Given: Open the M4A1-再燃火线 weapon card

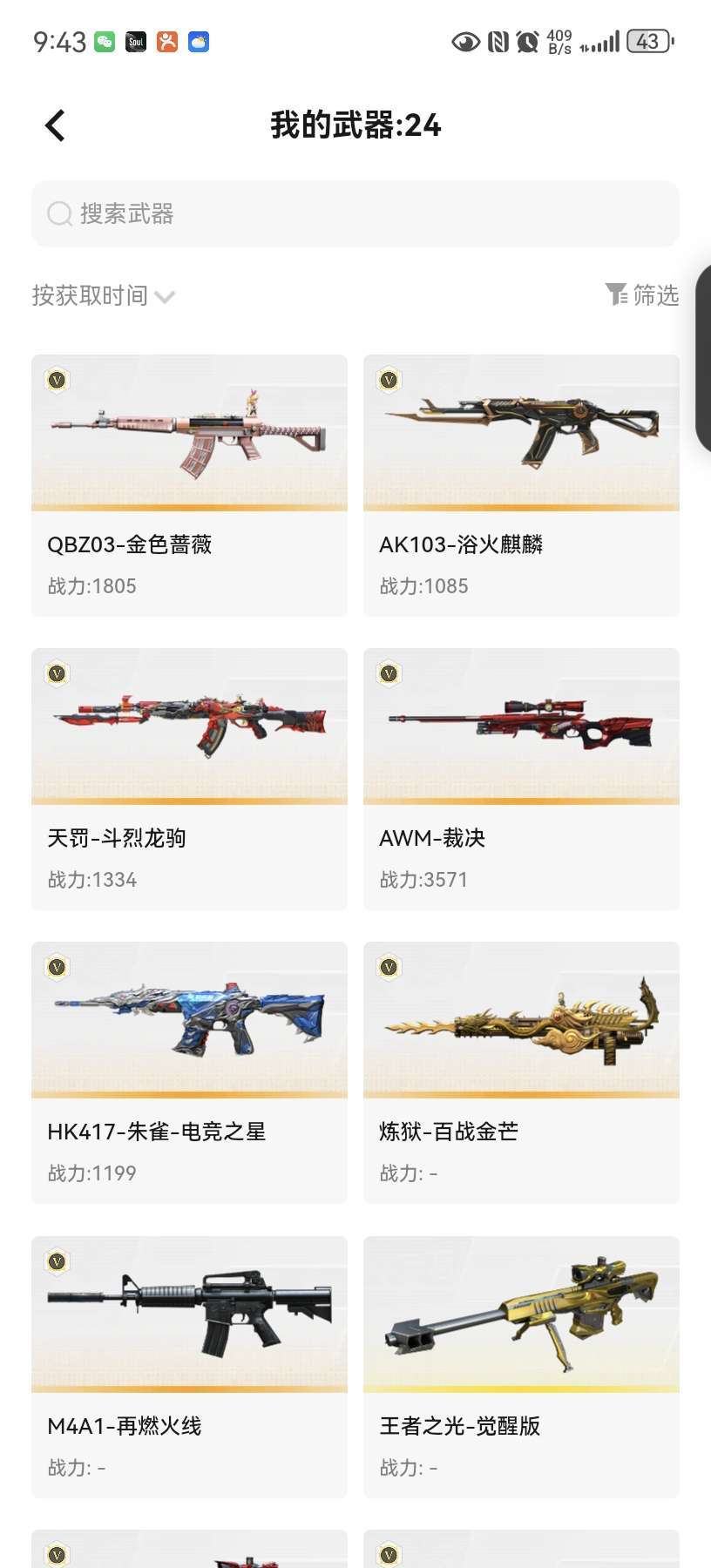Looking at the screenshot, I should (x=189, y=1367).
